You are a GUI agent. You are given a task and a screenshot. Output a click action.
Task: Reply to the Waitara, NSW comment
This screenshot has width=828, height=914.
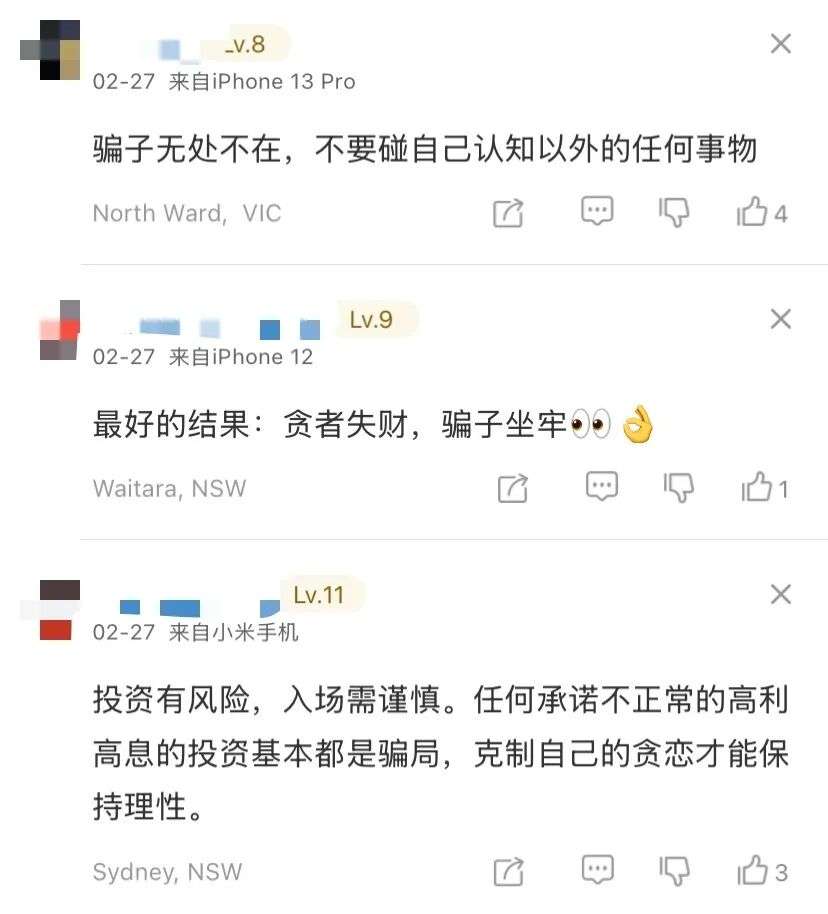601,486
